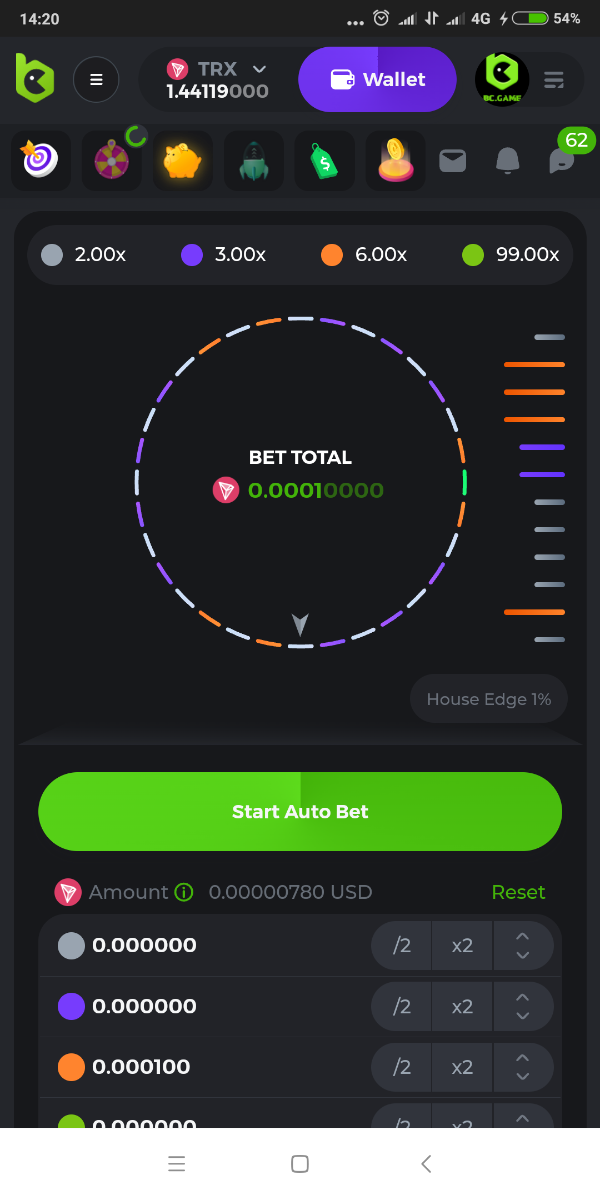
Task: Open the notifications bell
Action: point(508,161)
